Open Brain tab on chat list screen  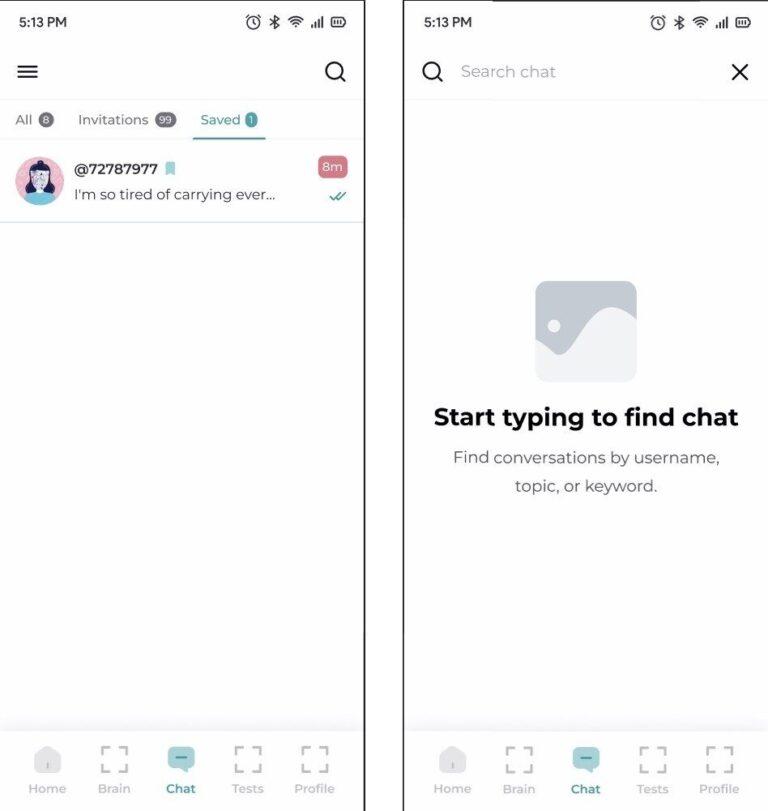point(114,769)
